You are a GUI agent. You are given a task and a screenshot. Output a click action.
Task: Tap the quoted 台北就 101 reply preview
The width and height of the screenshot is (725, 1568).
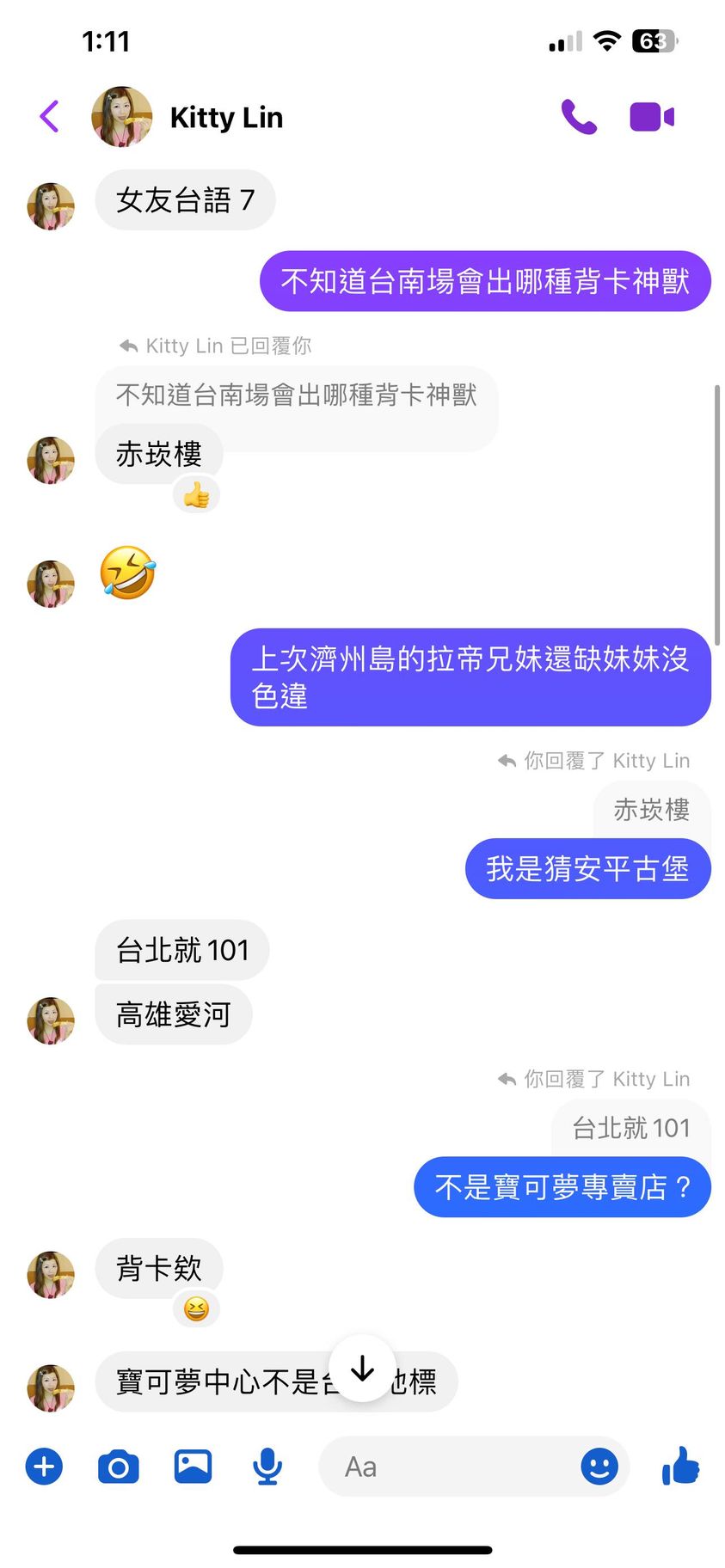coord(631,1127)
